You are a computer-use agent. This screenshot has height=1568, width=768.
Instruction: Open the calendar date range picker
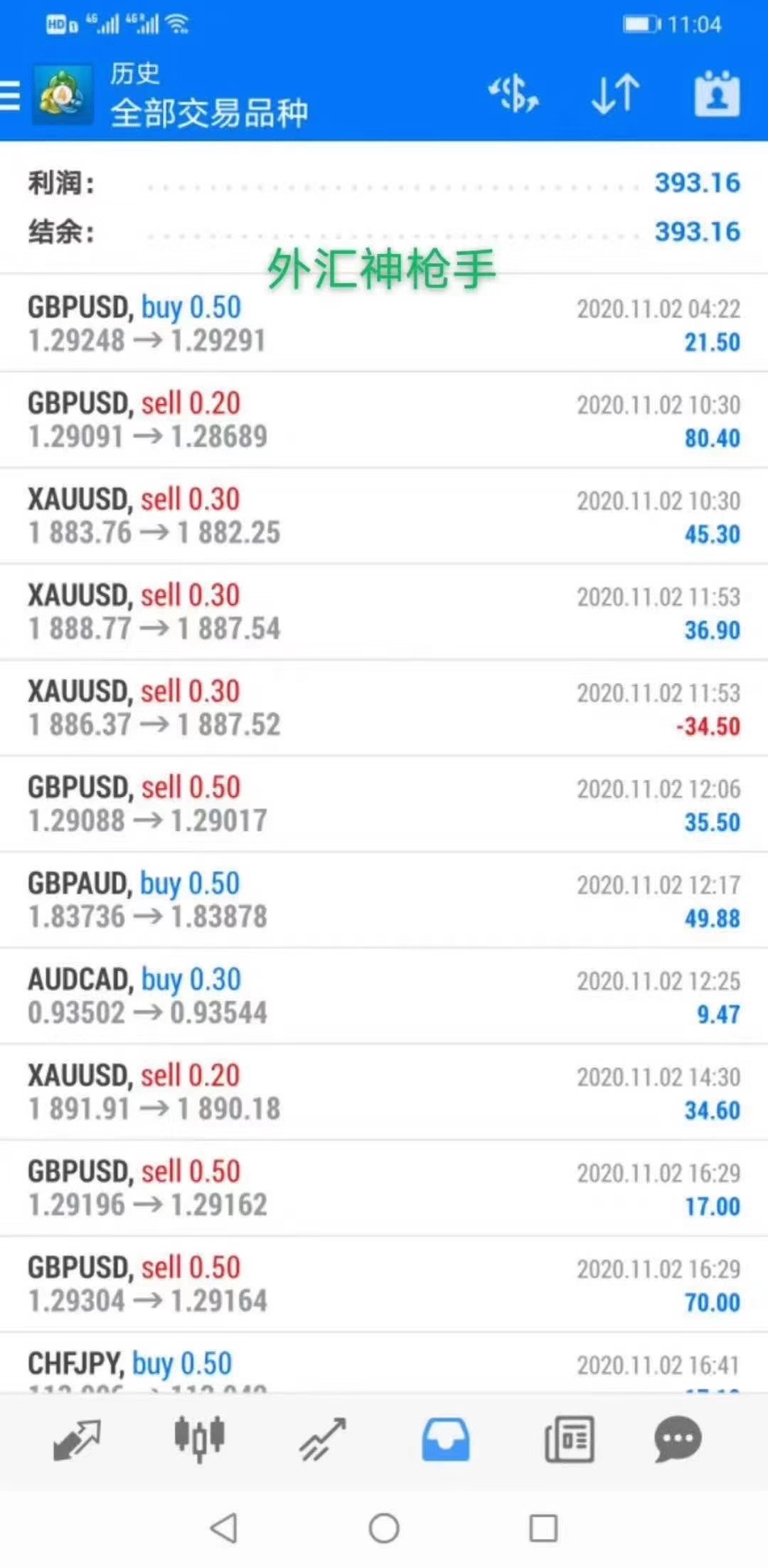click(x=717, y=93)
